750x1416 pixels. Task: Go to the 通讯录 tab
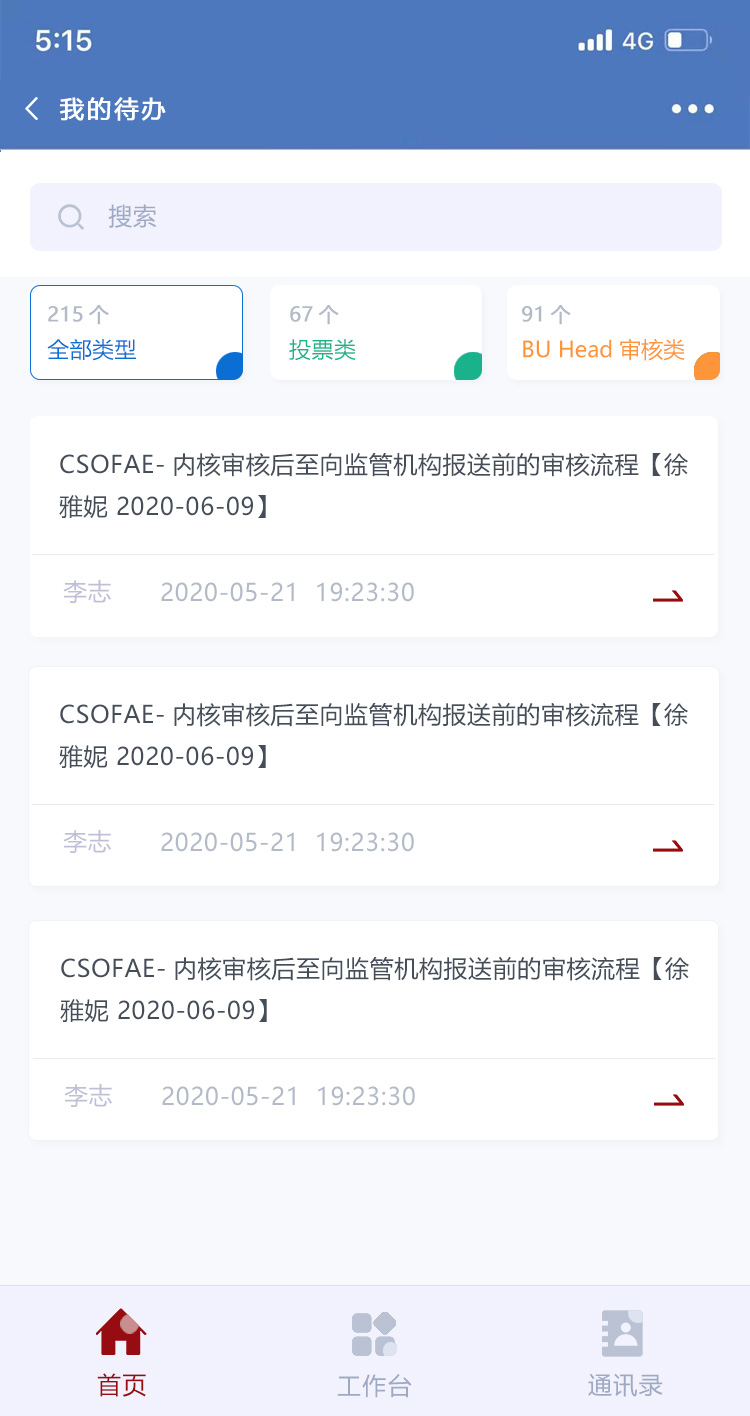coord(625,1353)
